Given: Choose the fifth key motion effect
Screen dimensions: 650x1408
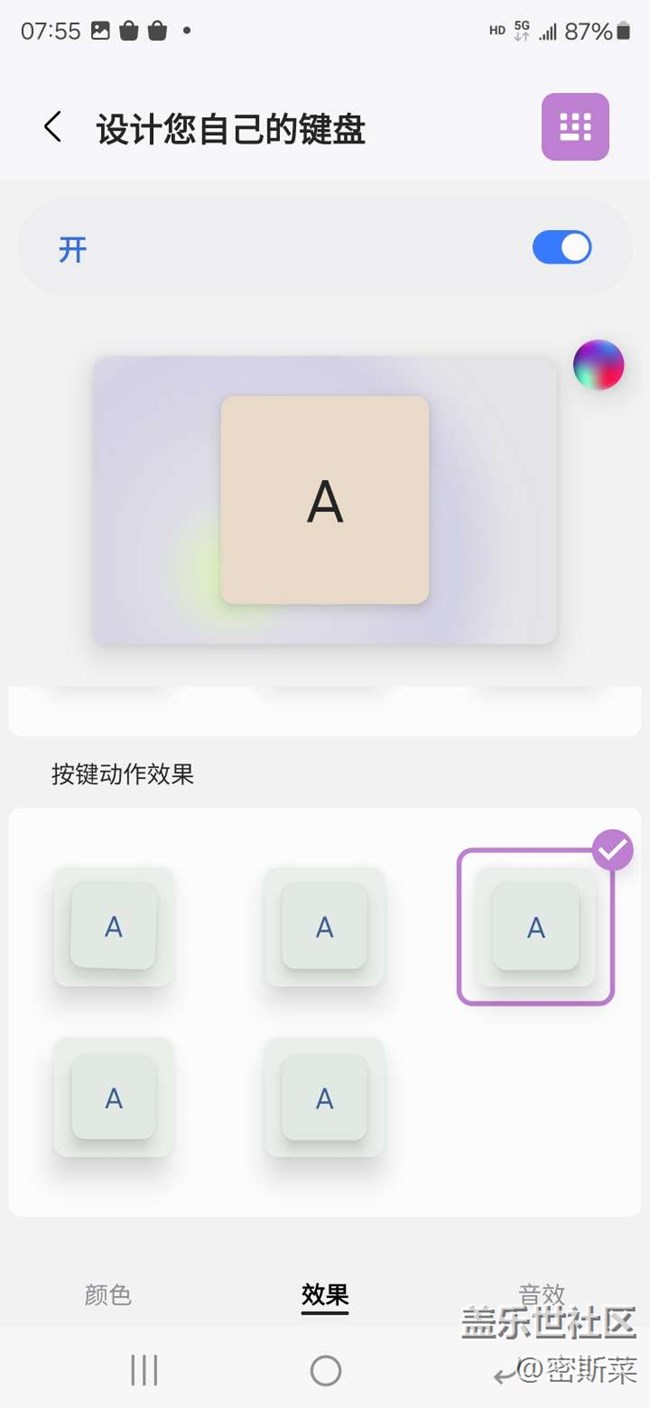Looking at the screenshot, I should tap(324, 1098).
